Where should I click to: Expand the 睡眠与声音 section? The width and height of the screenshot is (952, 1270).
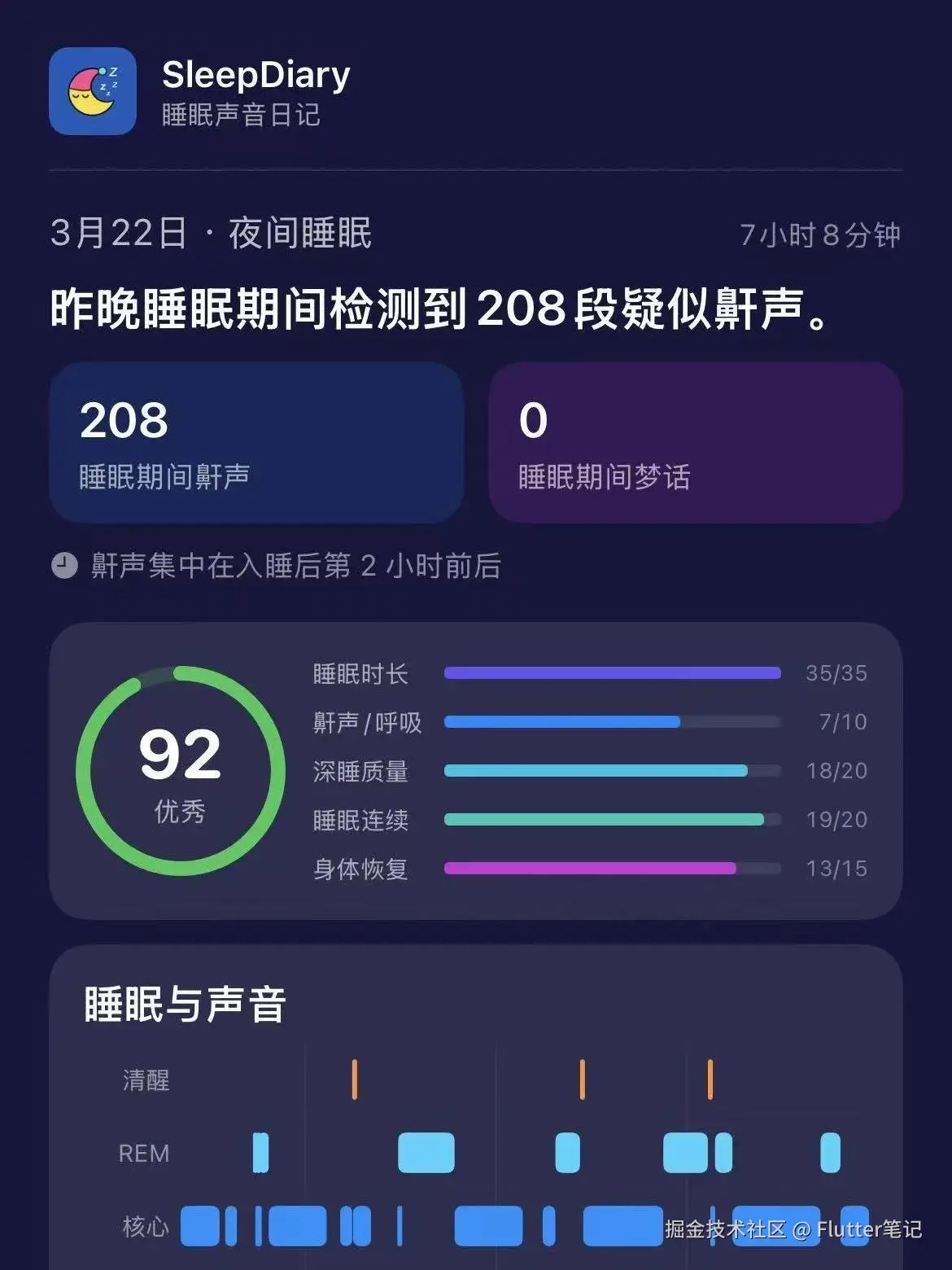click(x=182, y=1005)
